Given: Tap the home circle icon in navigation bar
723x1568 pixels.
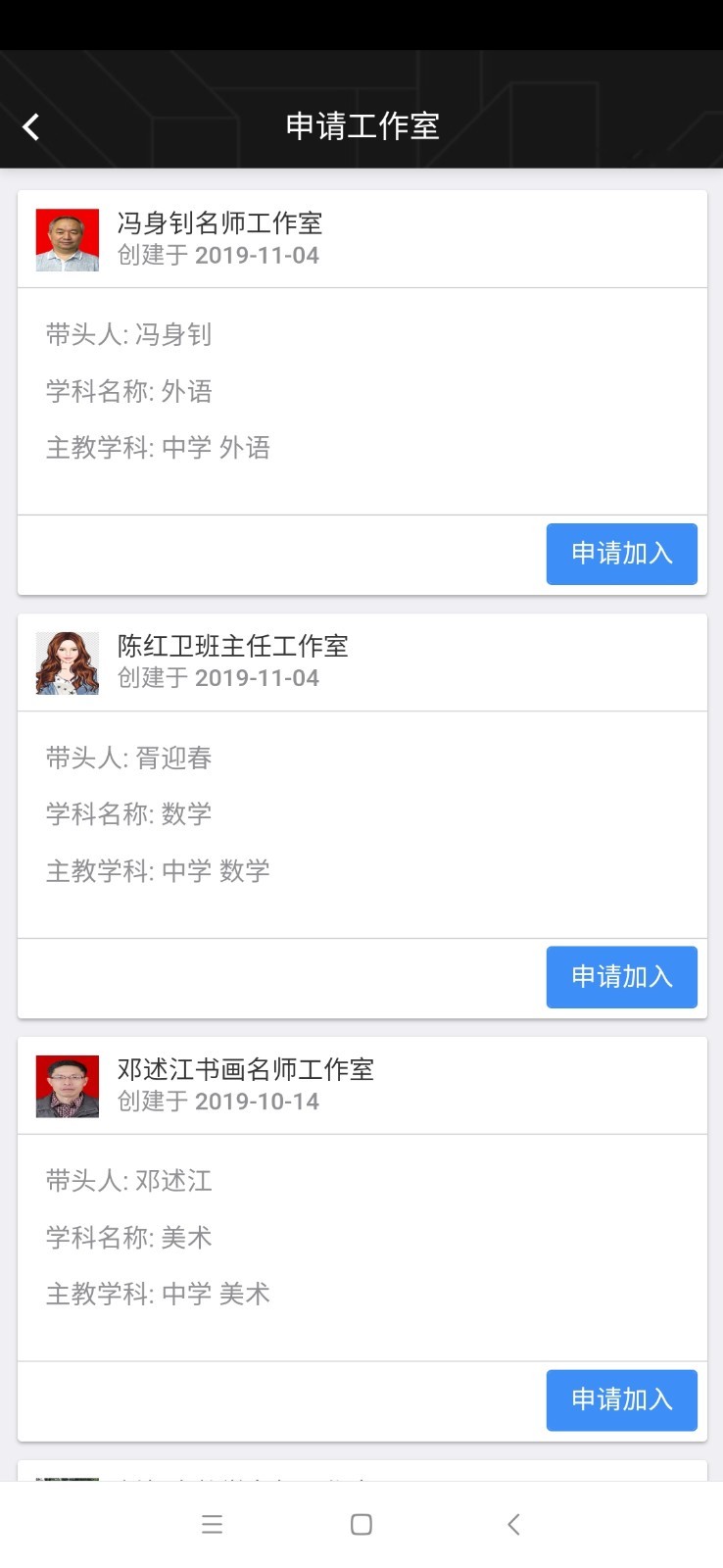Looking at the screenshot, I should click(361, 1524).
